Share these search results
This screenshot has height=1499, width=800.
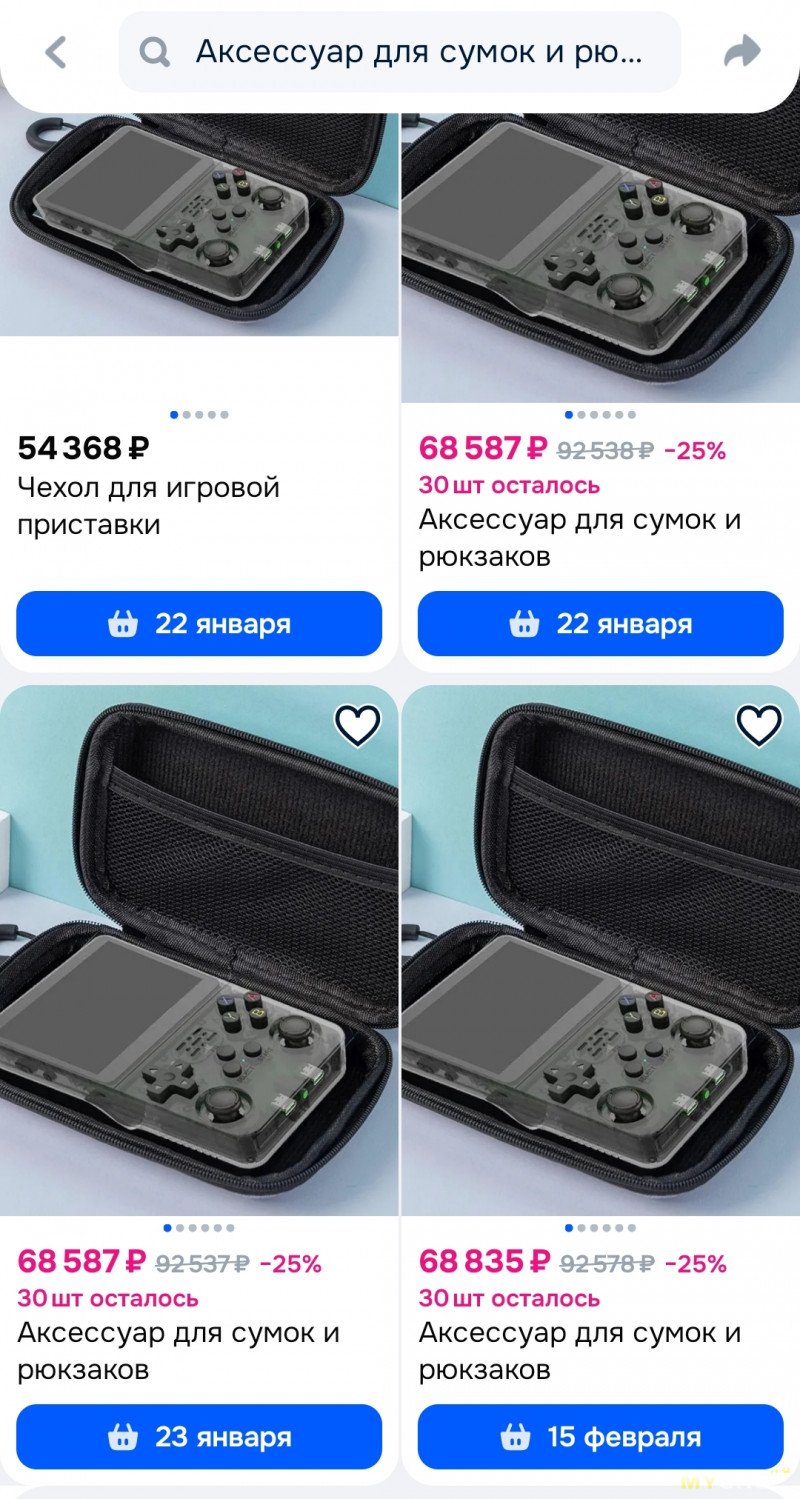point(742,52)
